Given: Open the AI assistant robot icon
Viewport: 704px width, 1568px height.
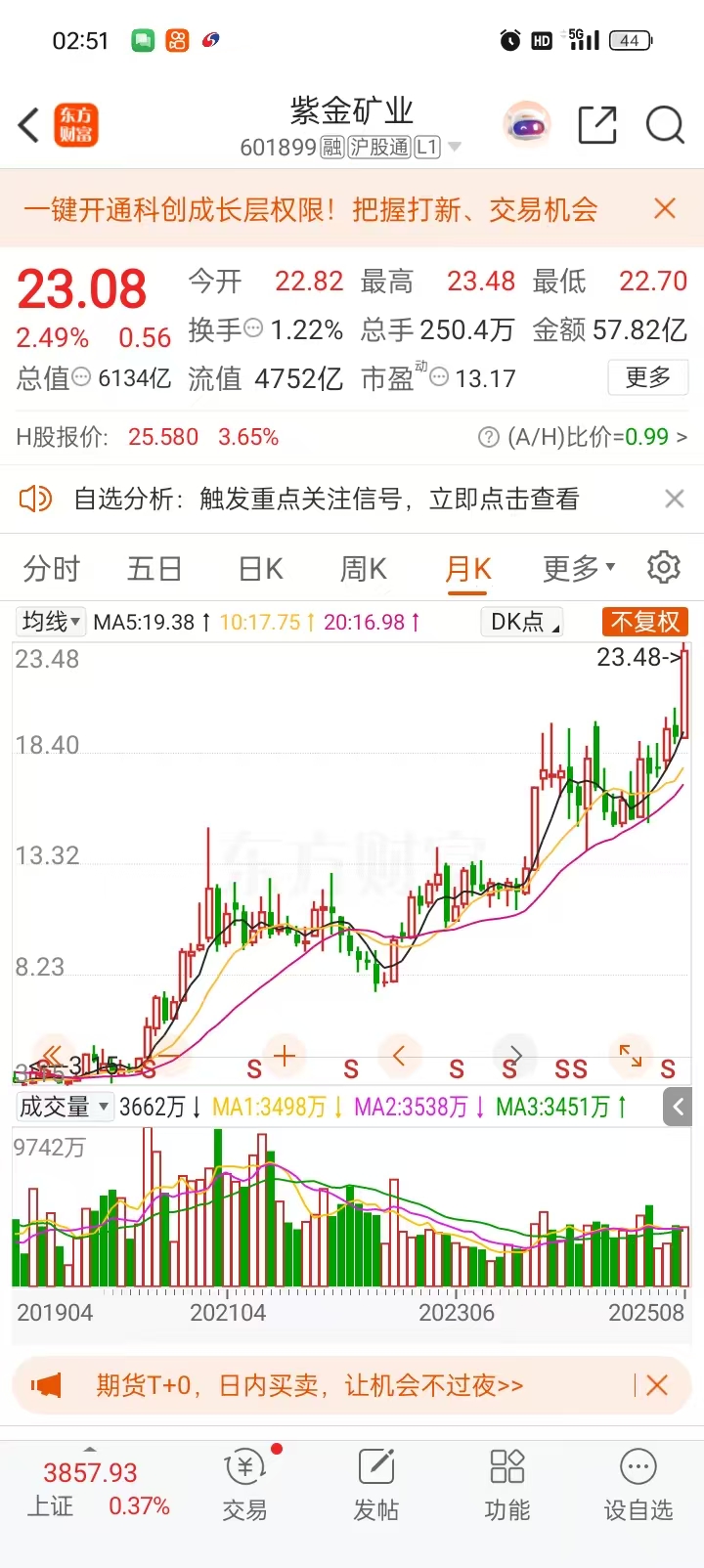Looking at the screenshot, I should point(527,125).
